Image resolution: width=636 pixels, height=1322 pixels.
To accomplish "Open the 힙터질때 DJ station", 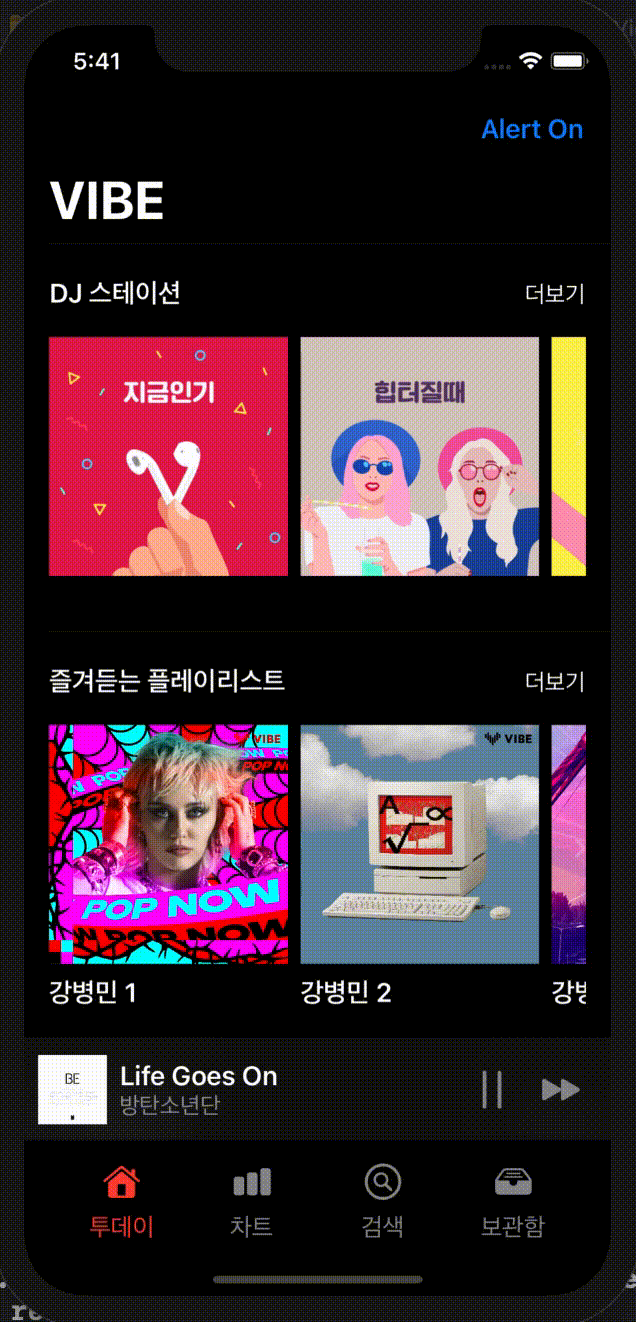I will 419,456.
